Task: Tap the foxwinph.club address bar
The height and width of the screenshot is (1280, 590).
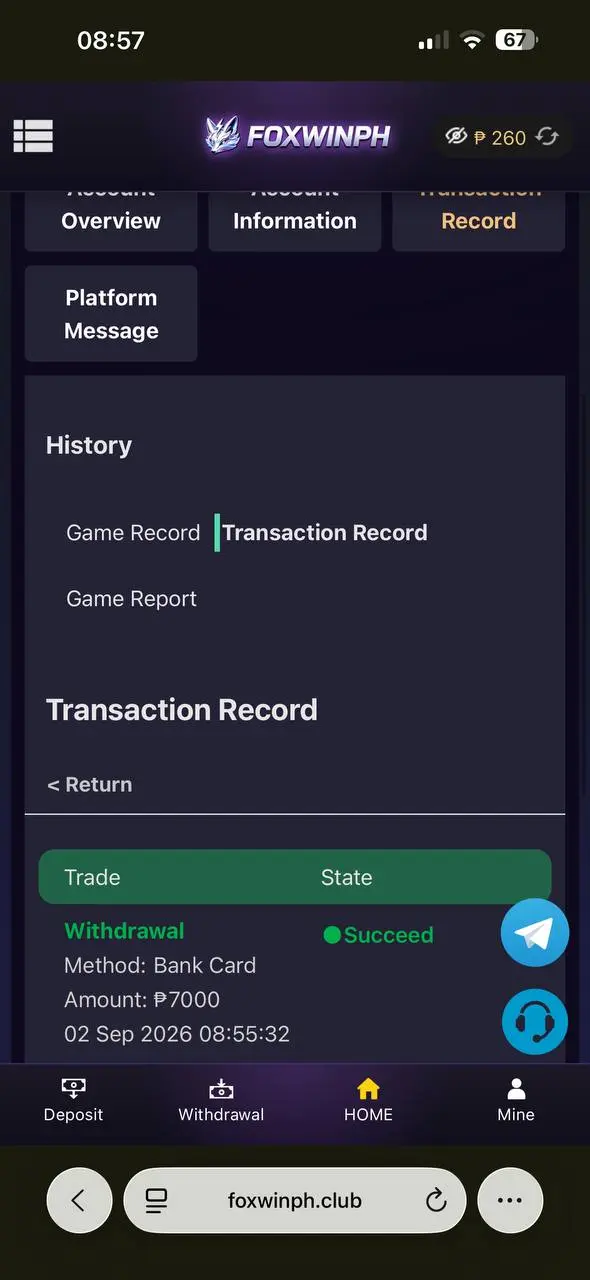Action: (295, 1201)
